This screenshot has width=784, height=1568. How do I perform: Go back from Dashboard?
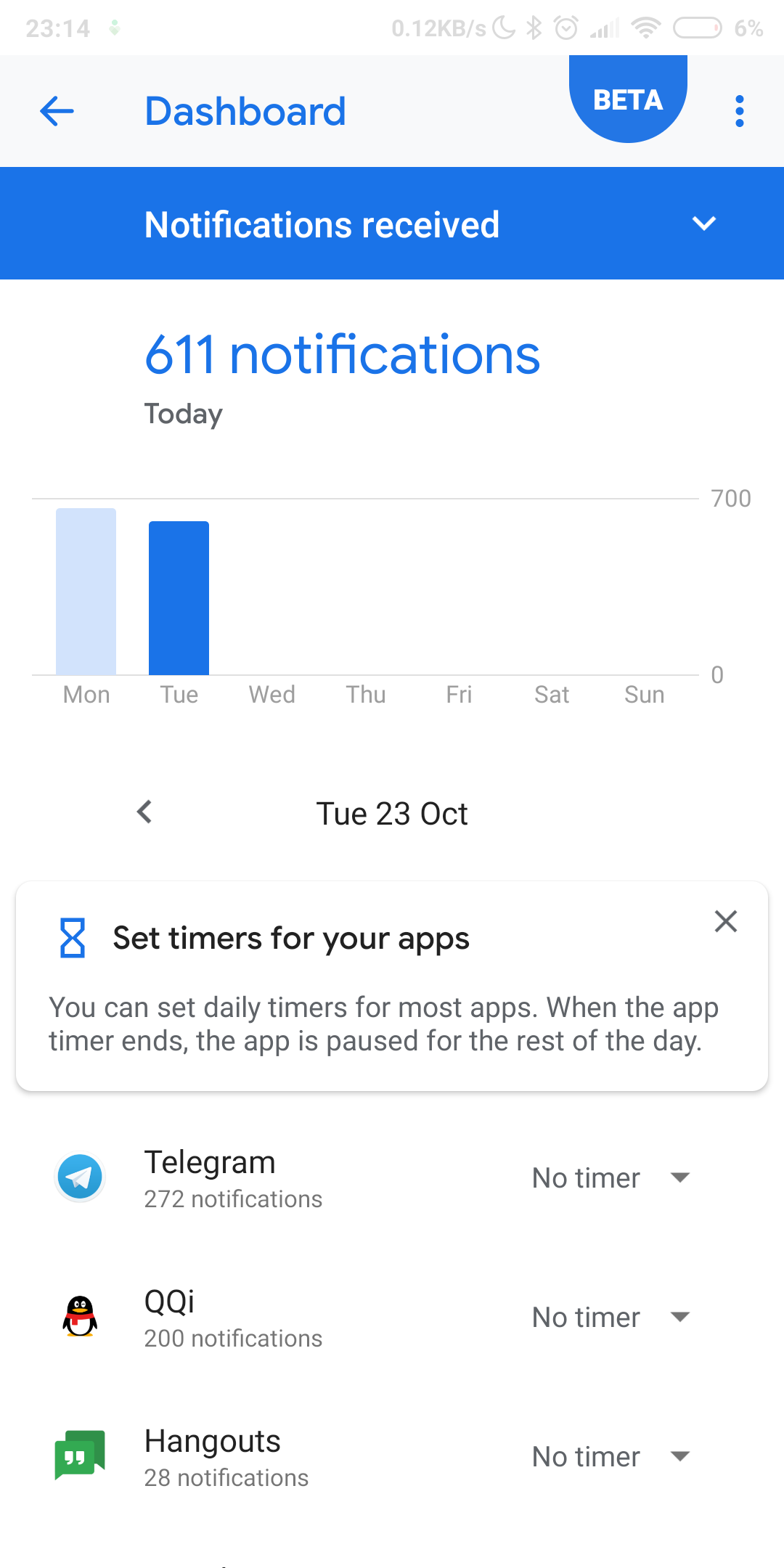click(x=57, y=111)
